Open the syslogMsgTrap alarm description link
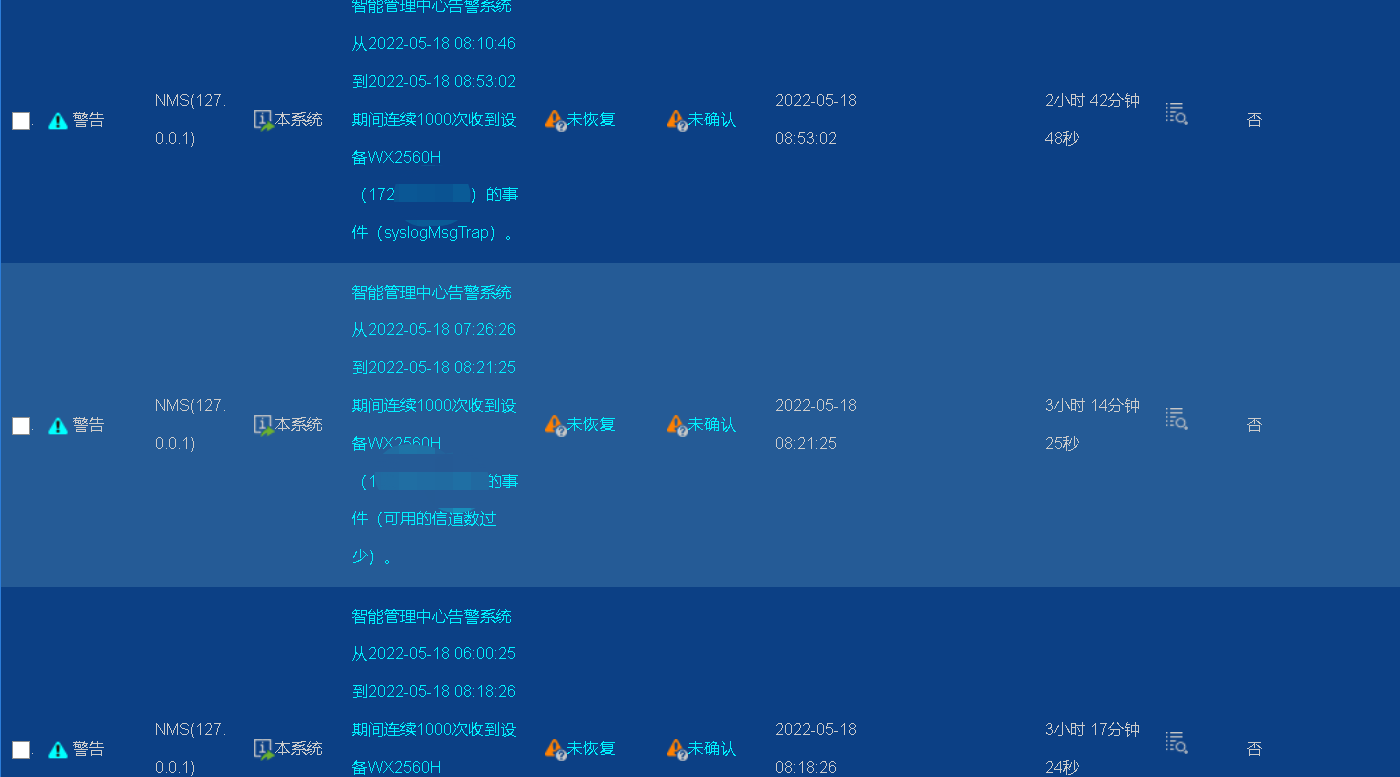Screen dimensions: 1400x777 434,119
